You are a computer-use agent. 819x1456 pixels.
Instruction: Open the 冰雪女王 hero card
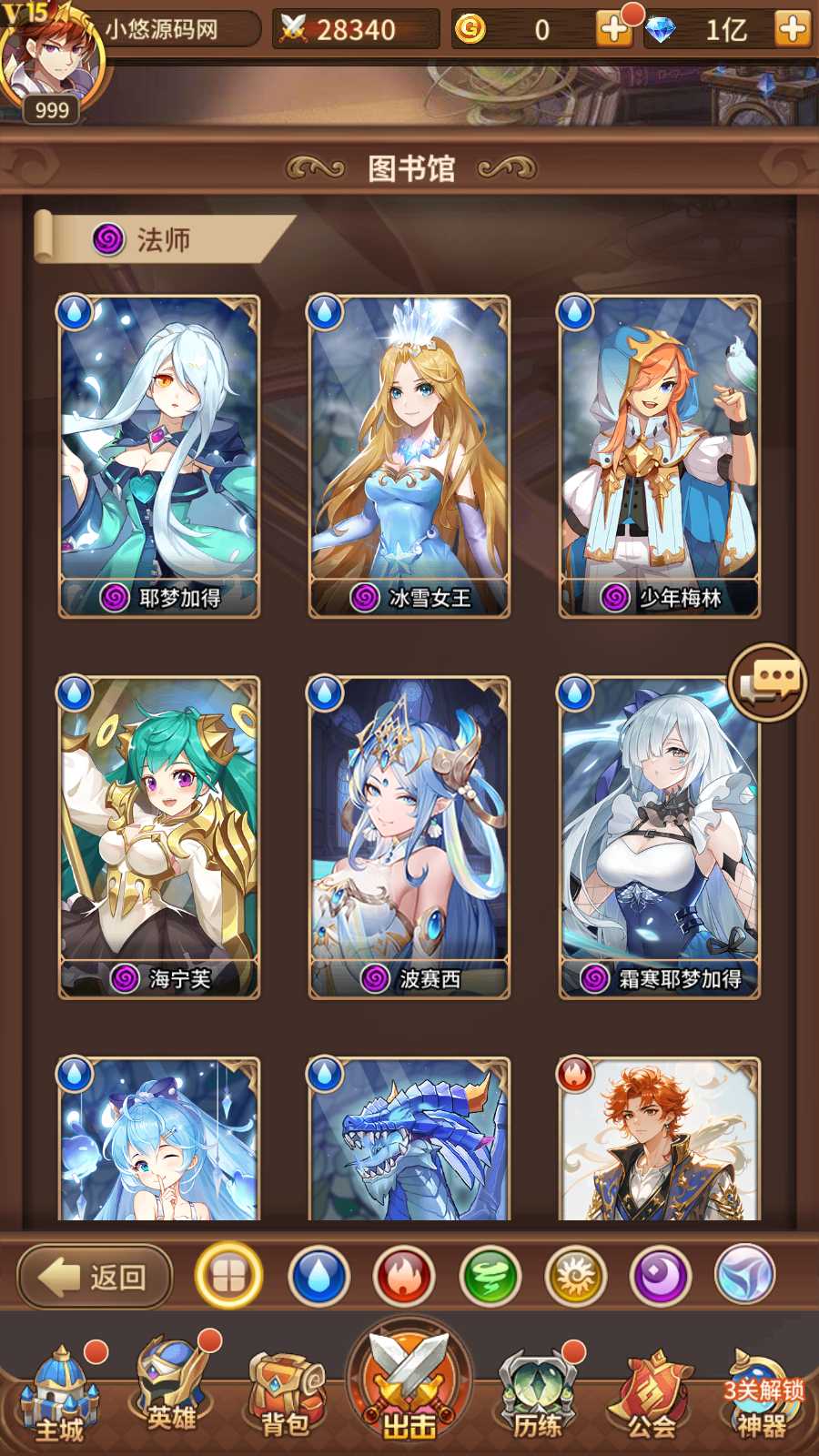click(409, 455)
